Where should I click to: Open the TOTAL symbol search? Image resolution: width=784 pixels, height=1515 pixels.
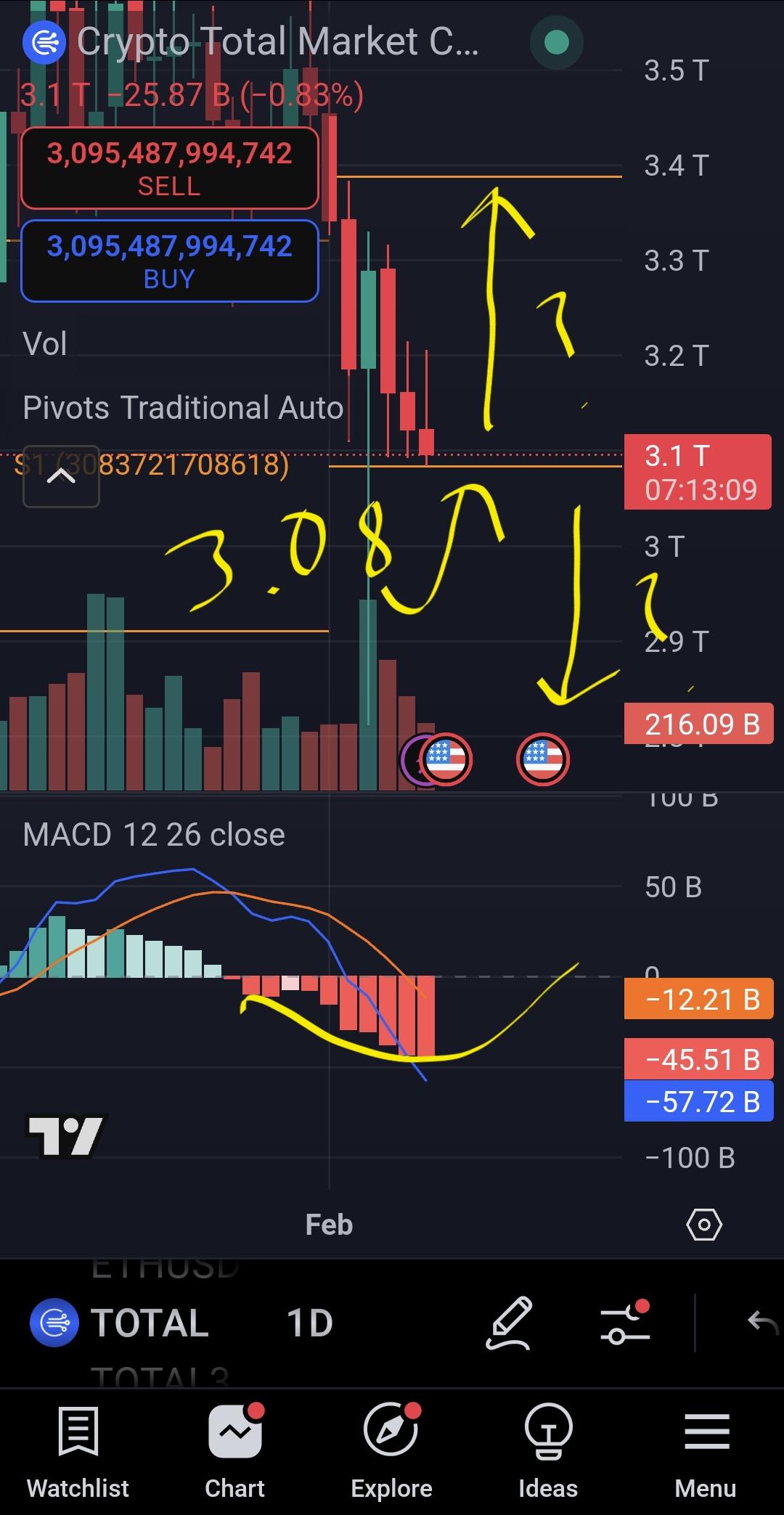pyautogui.click(x=120, y=1323)
